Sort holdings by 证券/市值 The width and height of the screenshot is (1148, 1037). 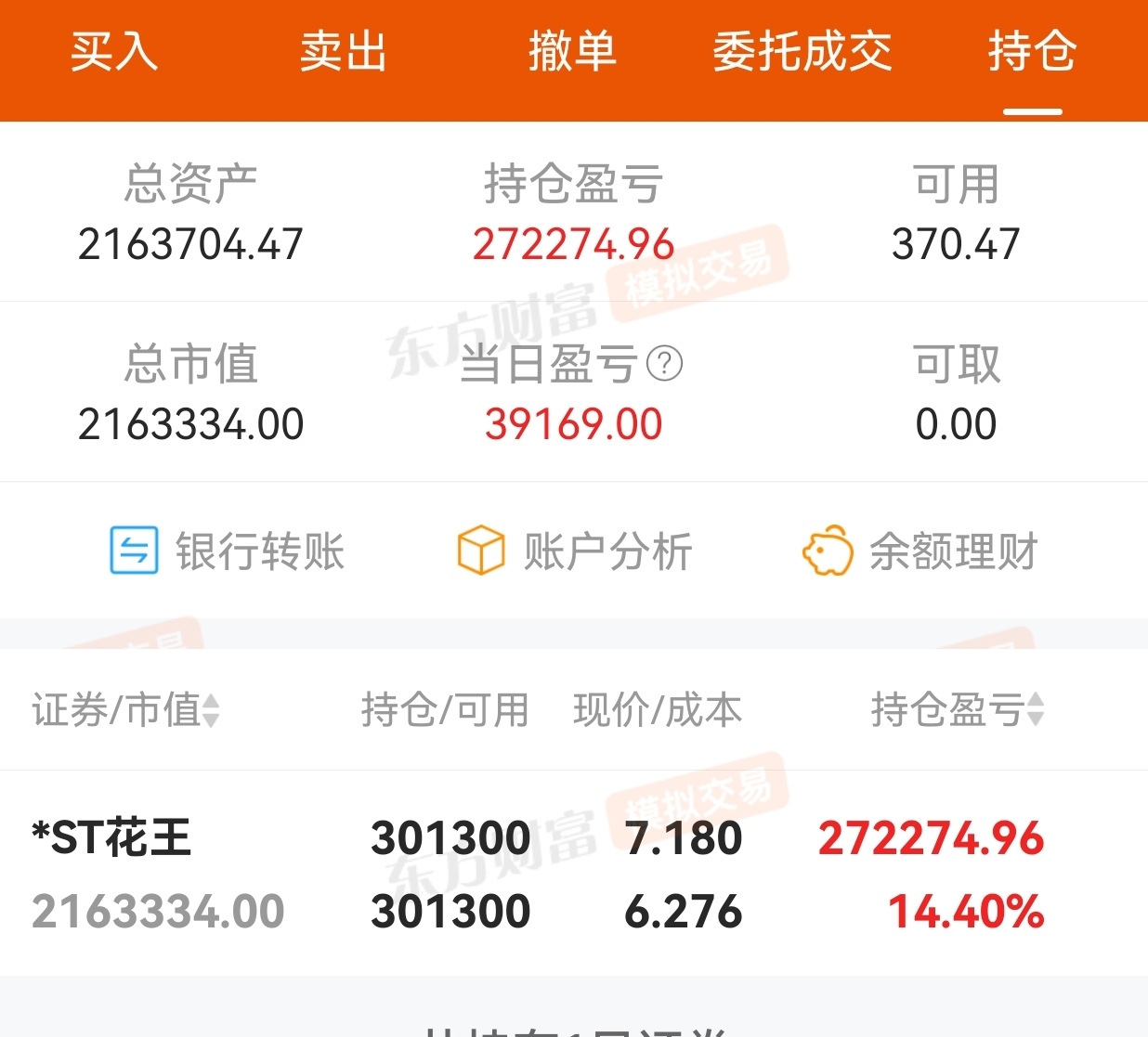coord(126,710)
